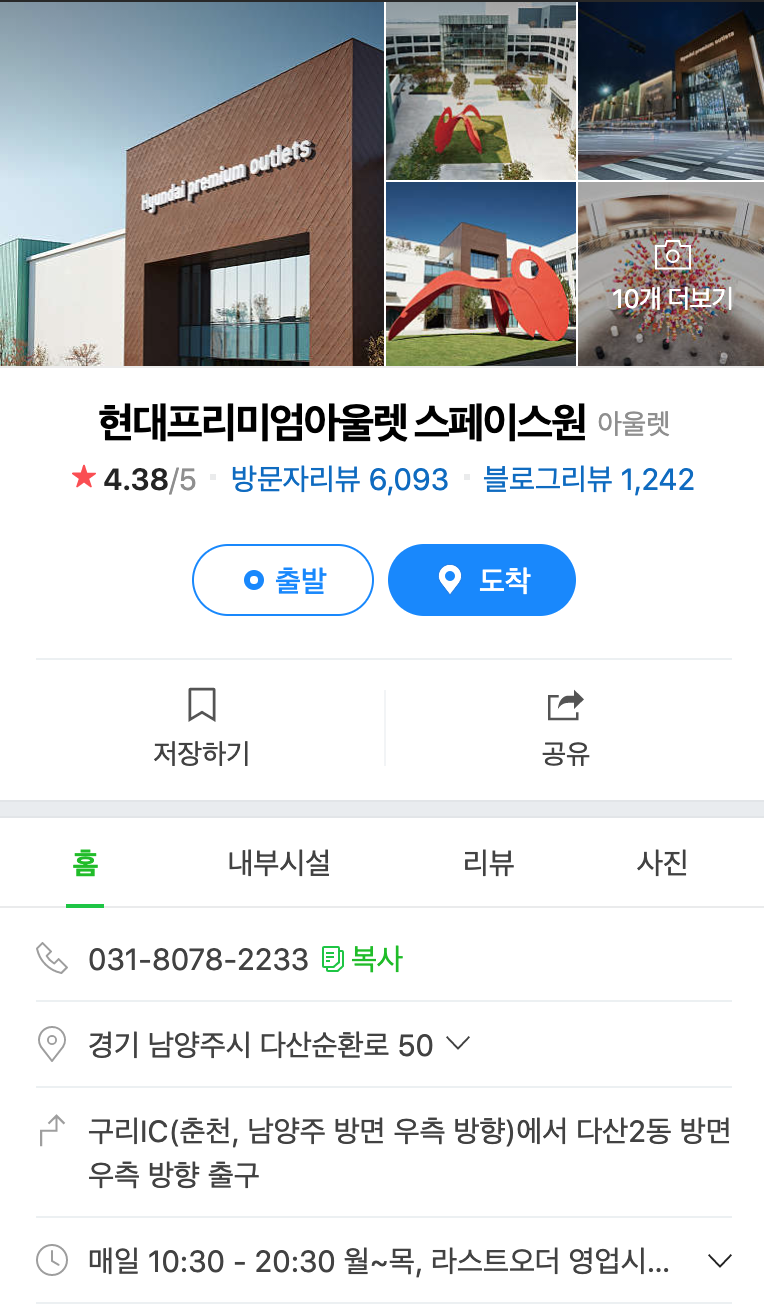Expand the address 경기 남양주시 다산순환로 50
Viewport: 764px width, 1310px height.
coord(457,1044)
